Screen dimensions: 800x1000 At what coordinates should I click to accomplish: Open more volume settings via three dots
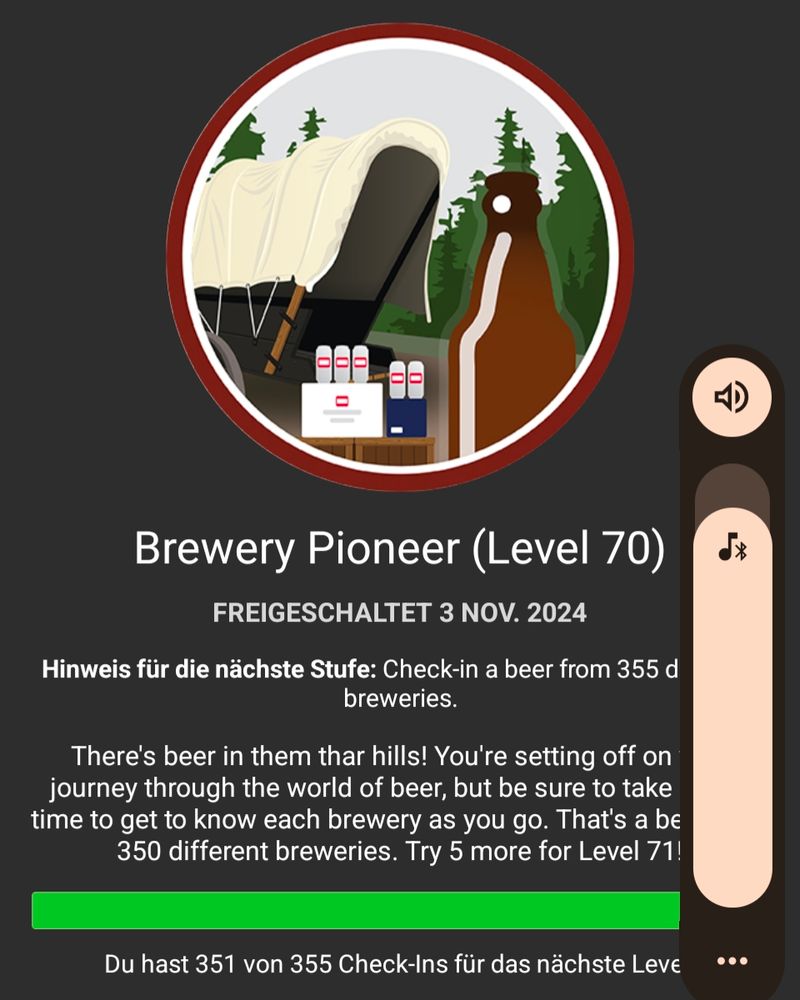click(732, 961)
